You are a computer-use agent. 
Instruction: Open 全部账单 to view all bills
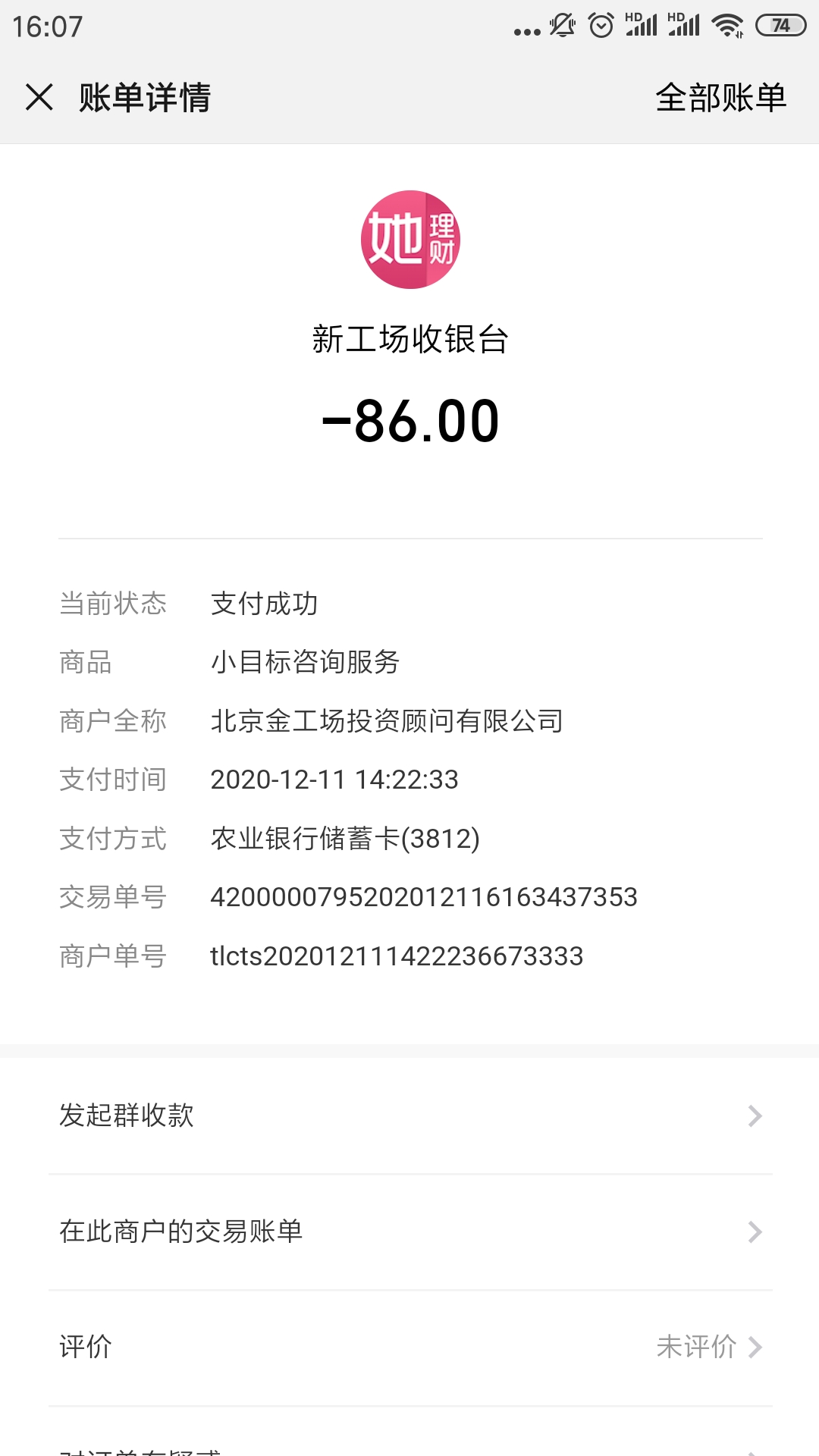(x=721, y=98)
